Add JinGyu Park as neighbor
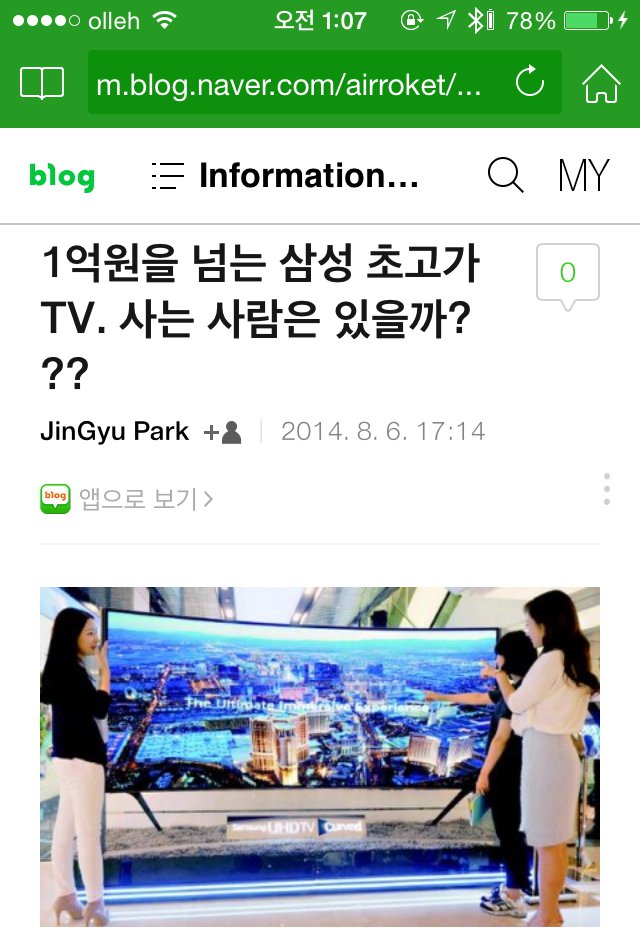The width and height of the screenshot is (640, 940). pyautogui.click(x=224, y=432)
